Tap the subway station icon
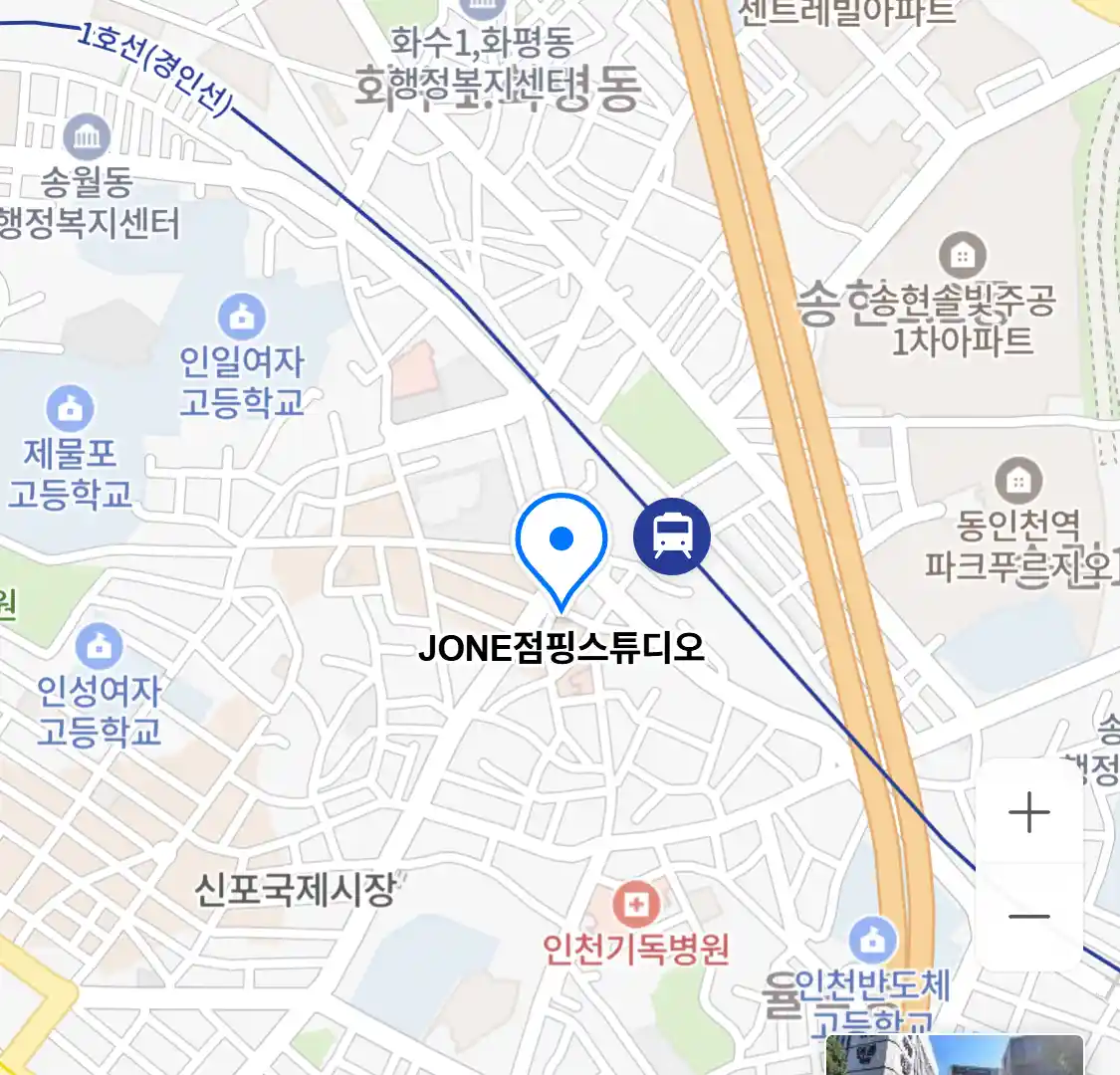This screenshot has width=1120, height=1075. [x=672, y=537]
